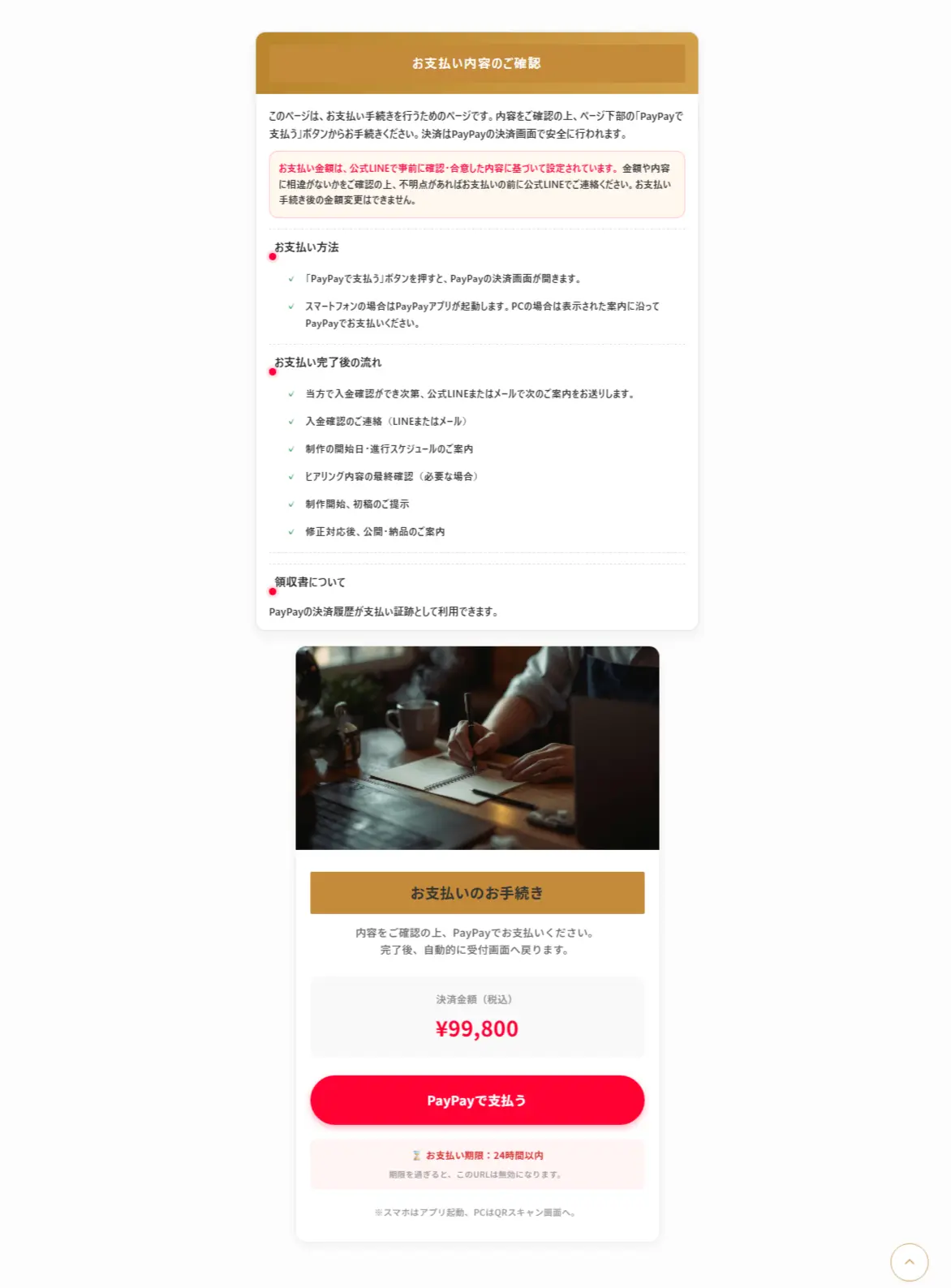Viewport: 951px width, 1288px height.
Task: Click the red dot beside 領収書について heading
Action: pos(273,590)
